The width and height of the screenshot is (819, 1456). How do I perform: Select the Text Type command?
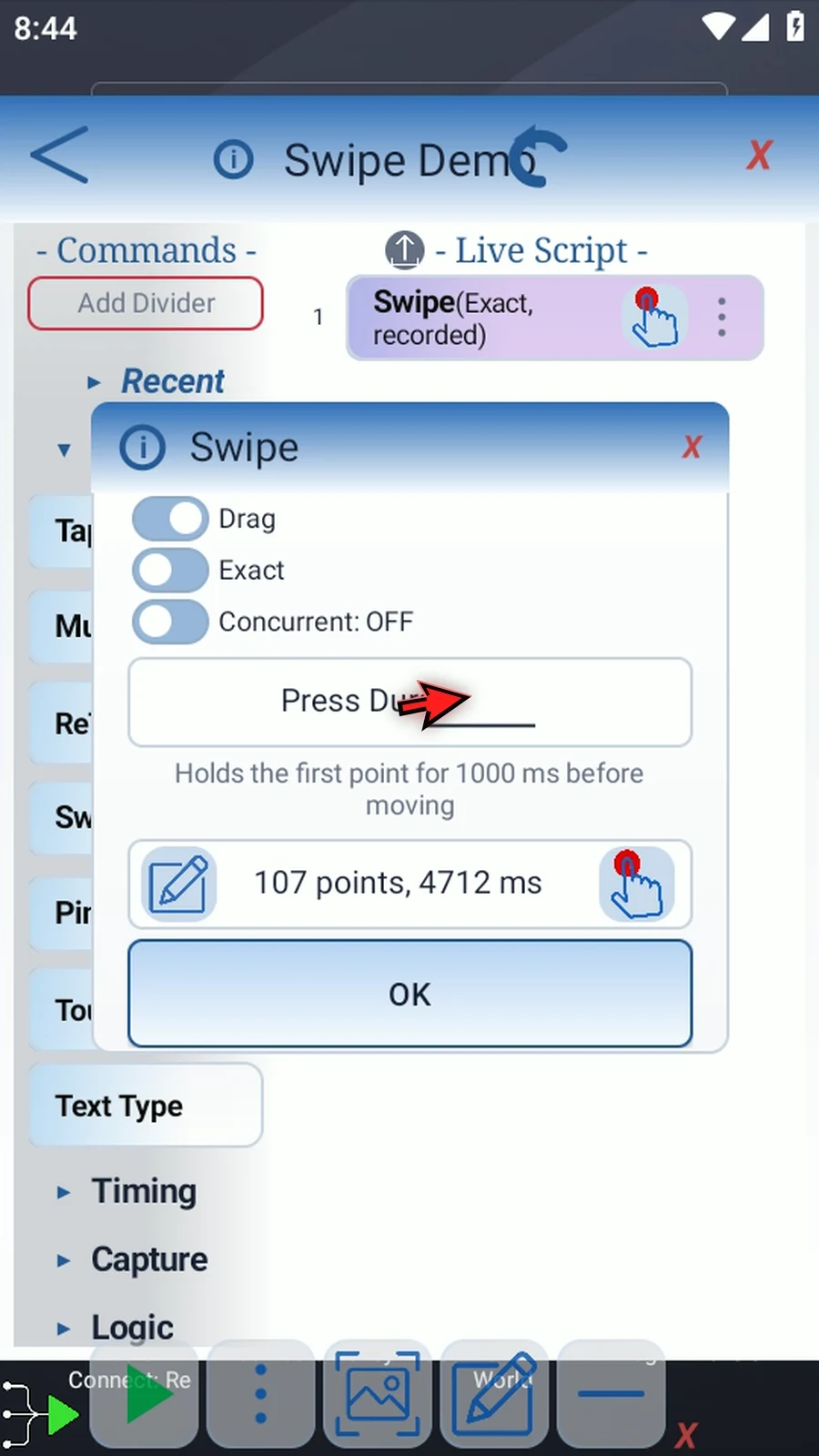[x=146, y=1106]
